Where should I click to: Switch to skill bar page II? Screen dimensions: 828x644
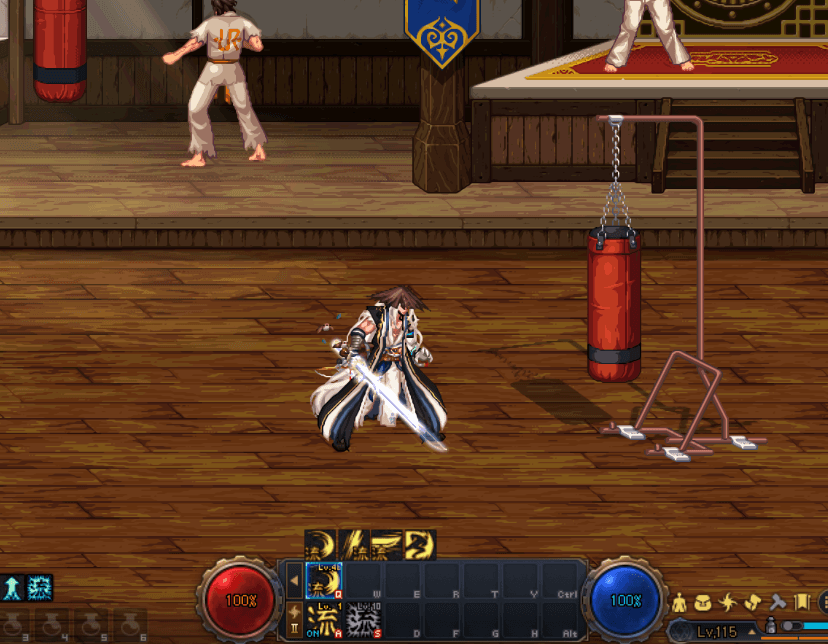(294, 623)
